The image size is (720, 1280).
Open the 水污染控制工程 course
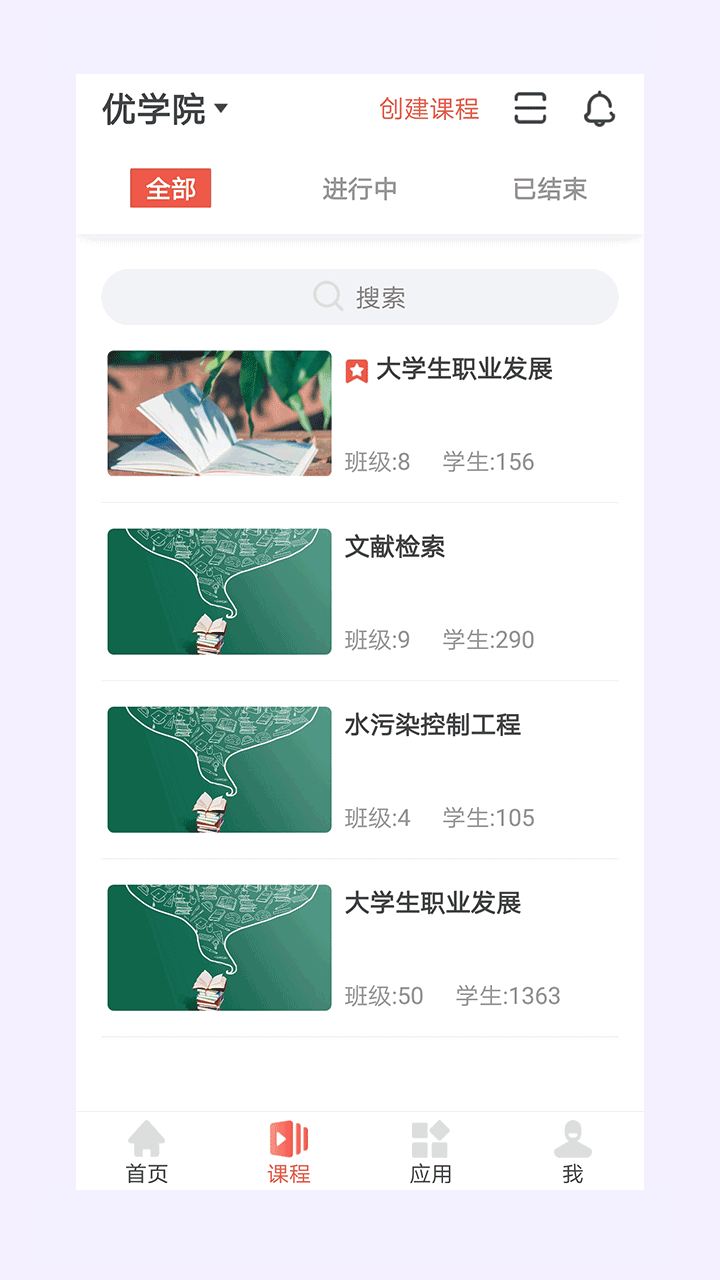[x=432, y=726]
